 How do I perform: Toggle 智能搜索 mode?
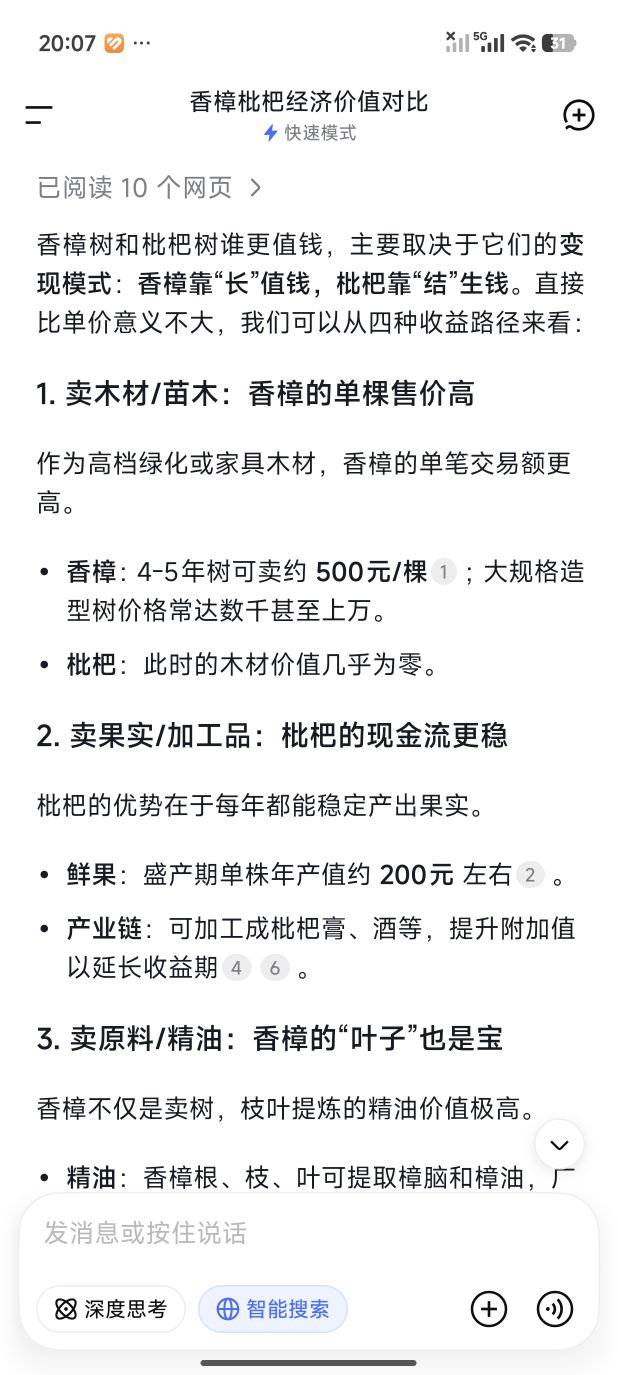pyautogui.click(x=272, y=1309)
